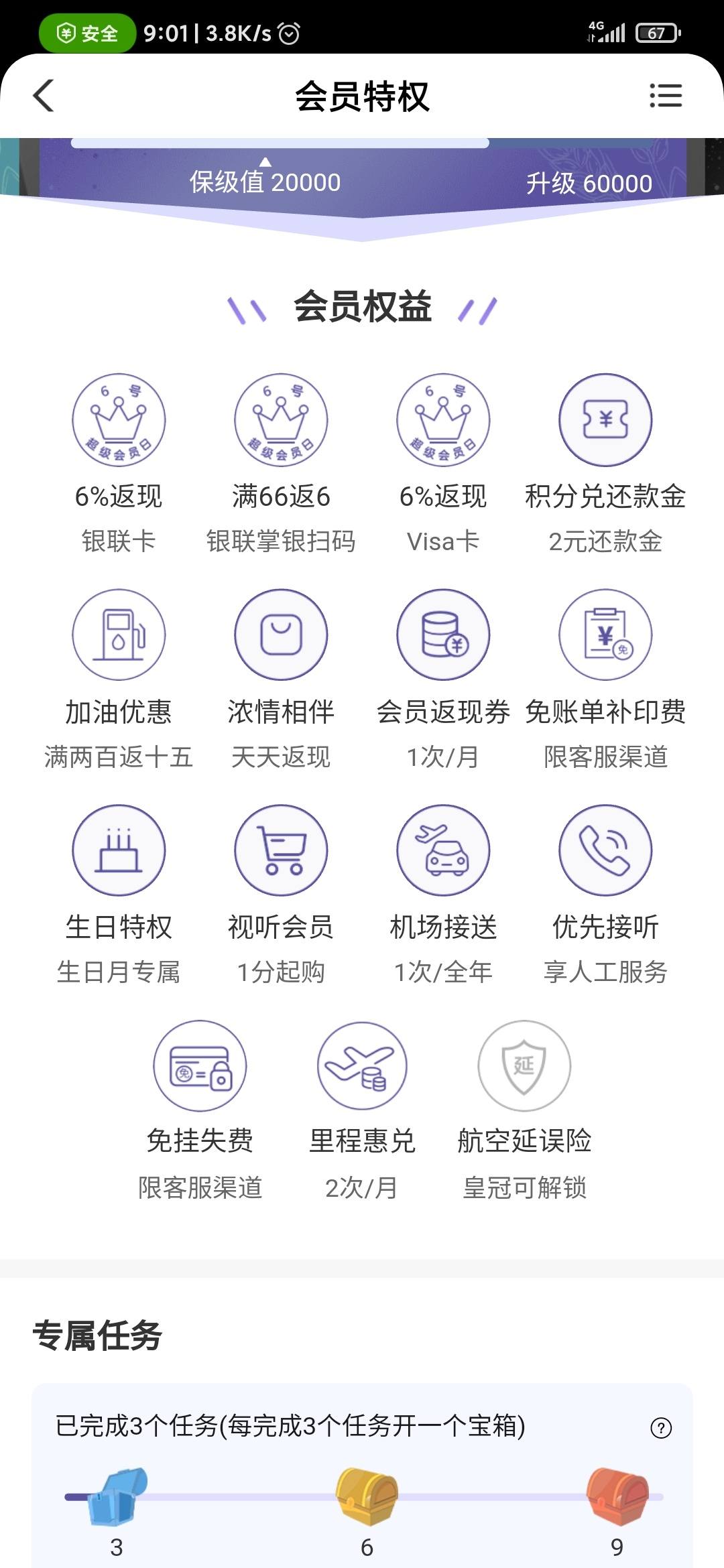724x1568 pixels.
Task: Tap the help question mark in 专属任务
Action: click(x=661, y=1428)
